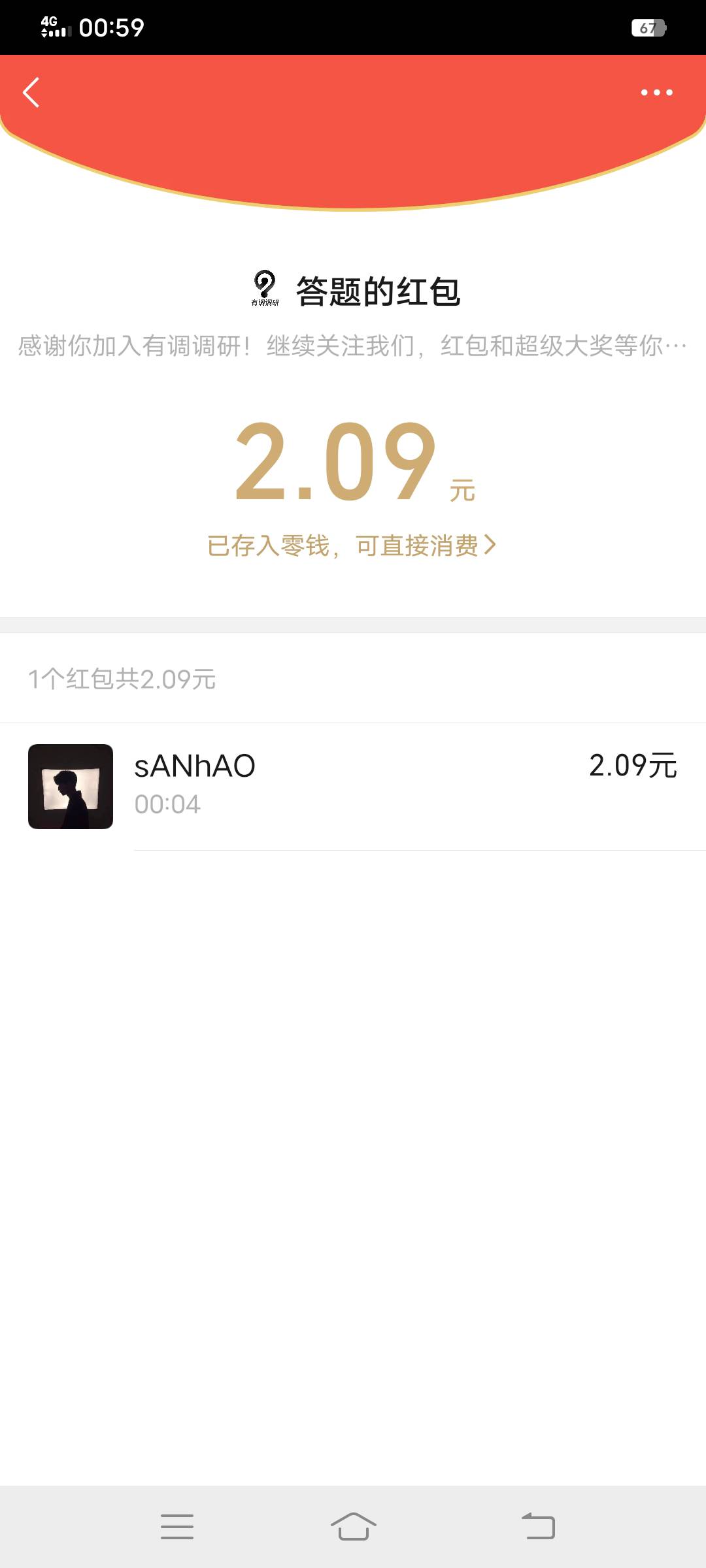Open the 已存入零钱 balance link
The width and height of the screenshot is (706, 1568).
352,546
